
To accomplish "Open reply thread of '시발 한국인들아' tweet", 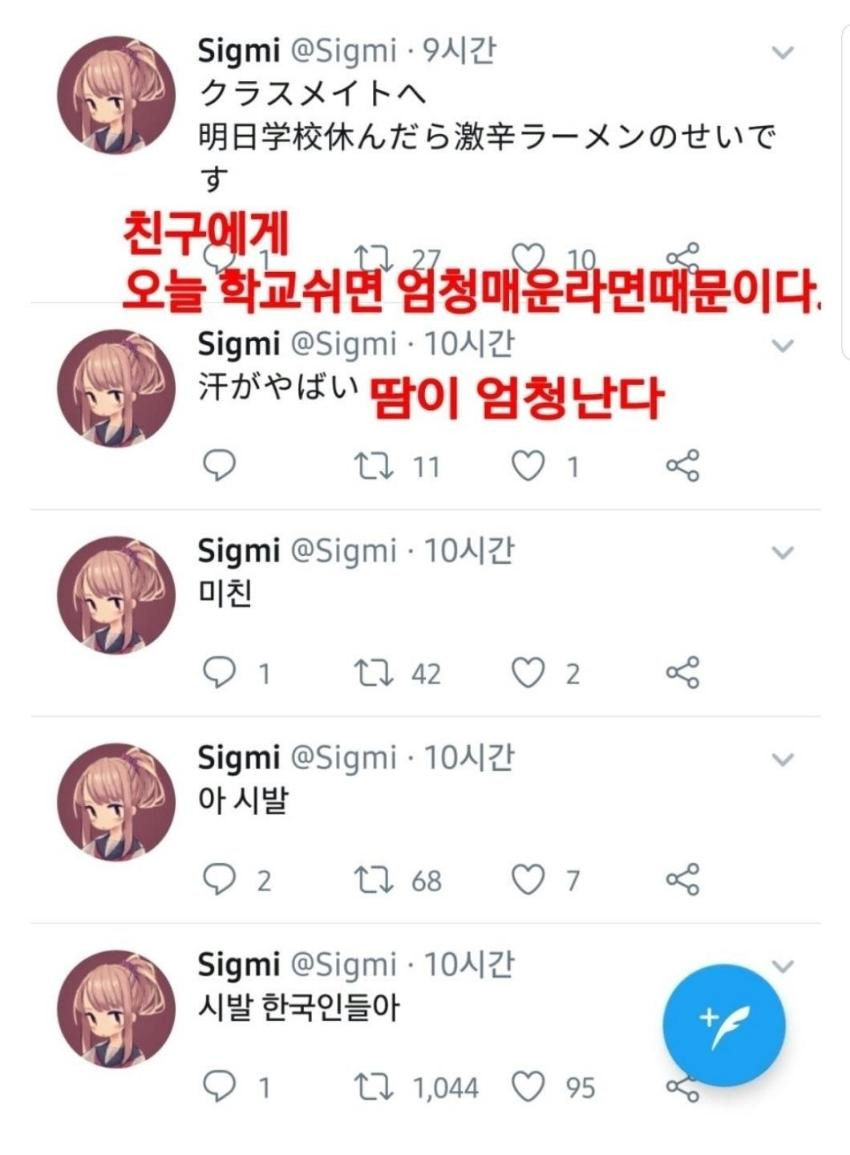I will [218, 1087].
